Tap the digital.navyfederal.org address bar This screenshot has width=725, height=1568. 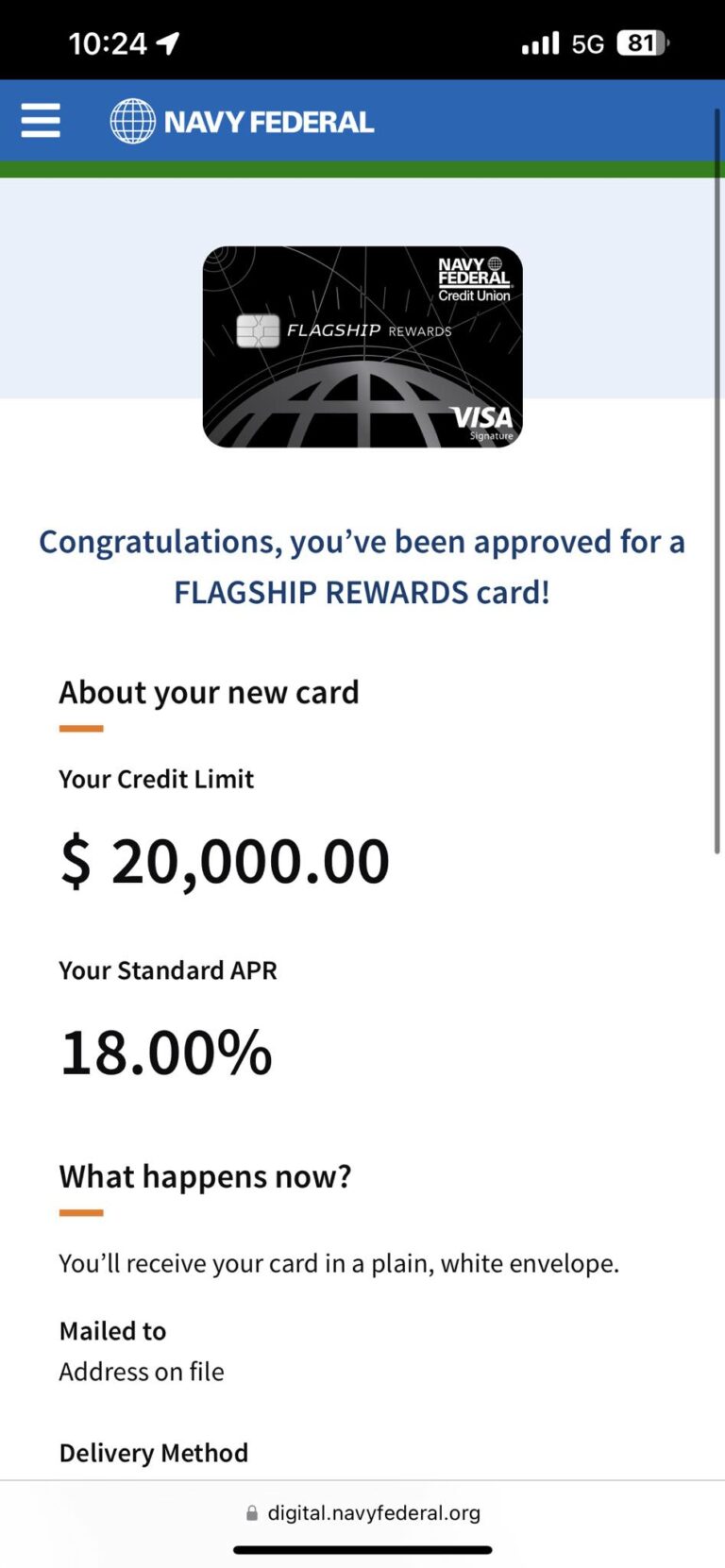click(363, 1512)
